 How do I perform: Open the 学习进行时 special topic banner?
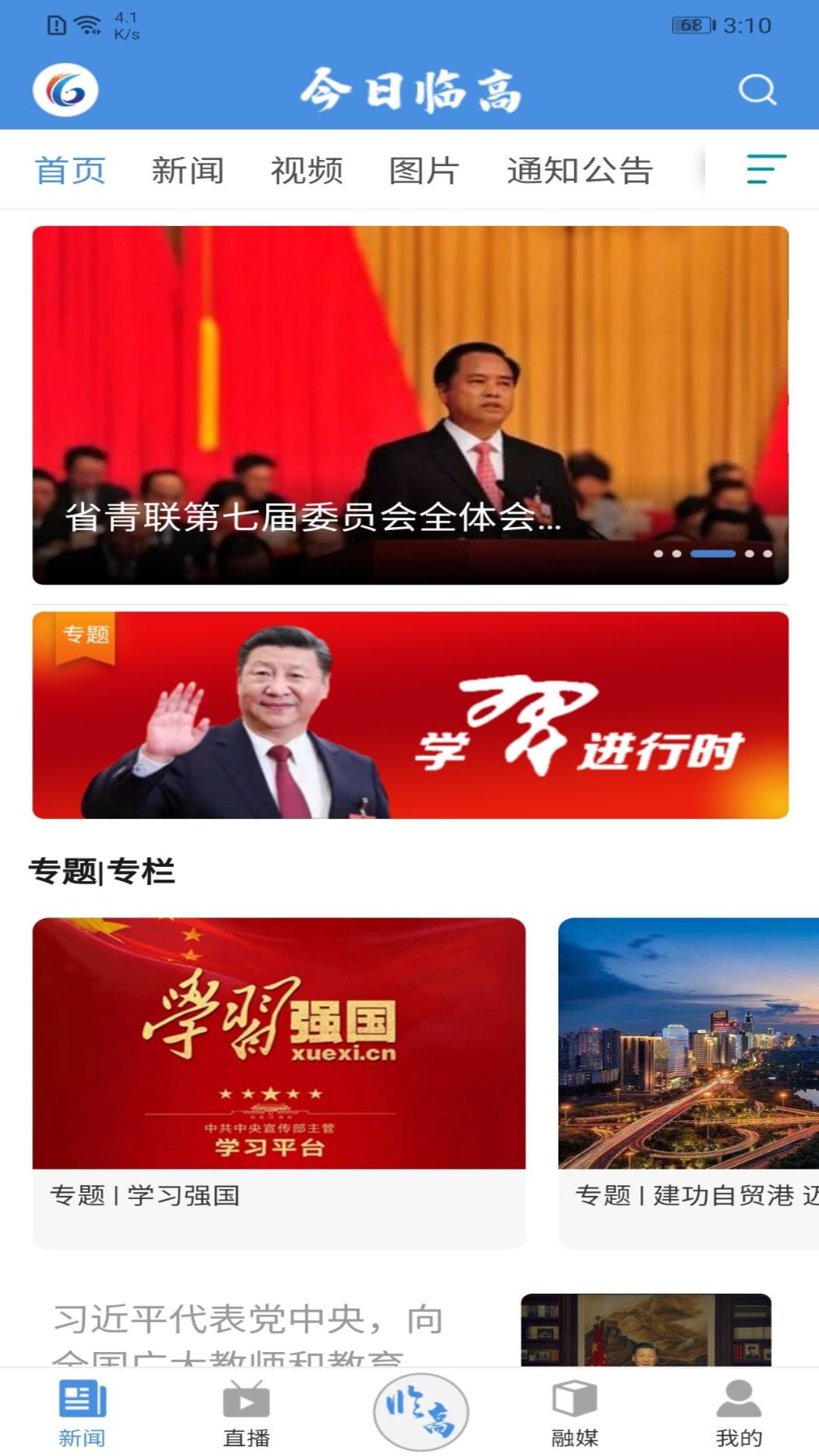[x=410, y=715]
